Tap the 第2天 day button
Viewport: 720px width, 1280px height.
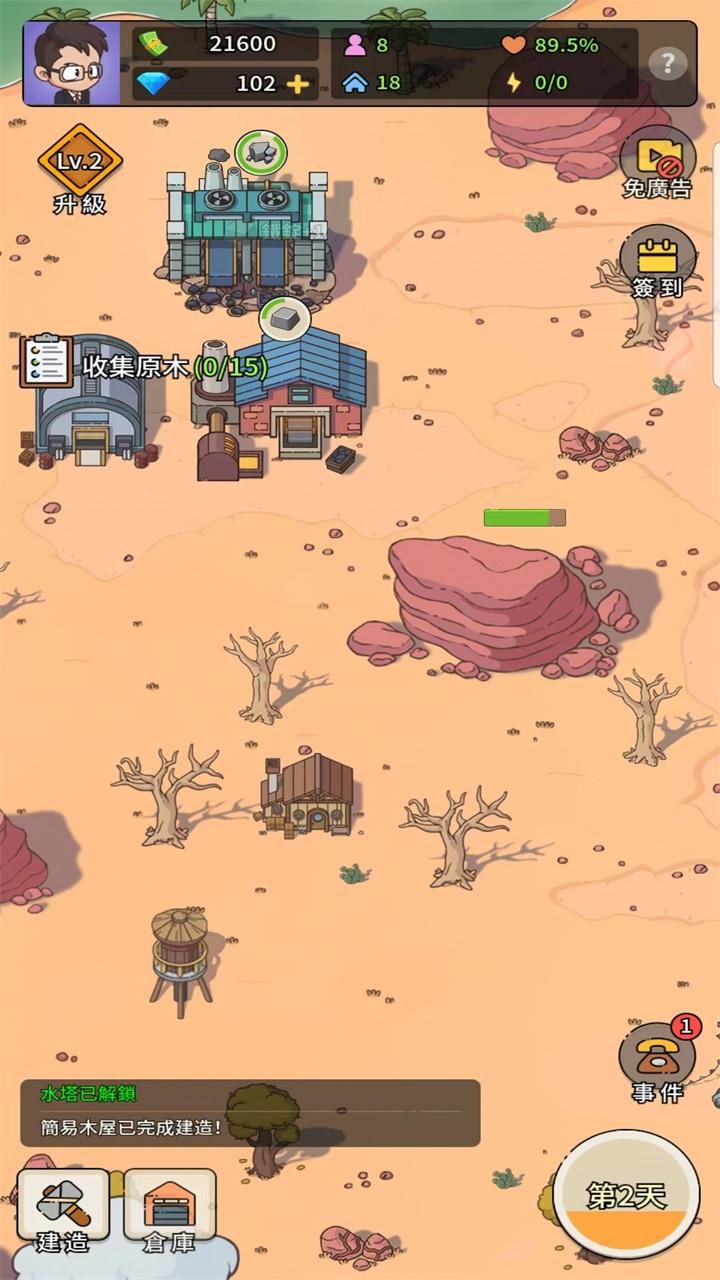pyautogui.click(x=626, y=1196)
